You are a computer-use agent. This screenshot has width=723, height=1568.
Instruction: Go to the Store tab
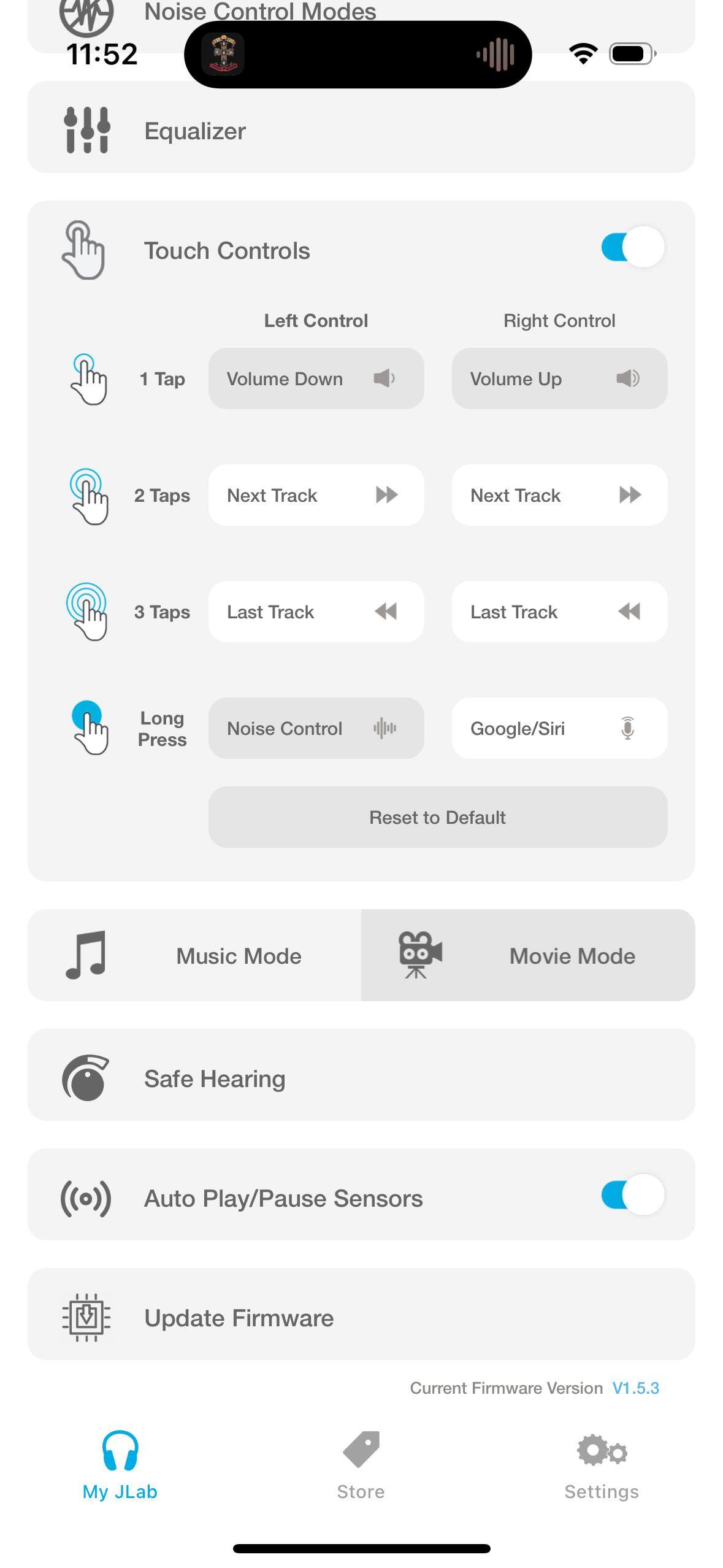(x=361, y=1466)
